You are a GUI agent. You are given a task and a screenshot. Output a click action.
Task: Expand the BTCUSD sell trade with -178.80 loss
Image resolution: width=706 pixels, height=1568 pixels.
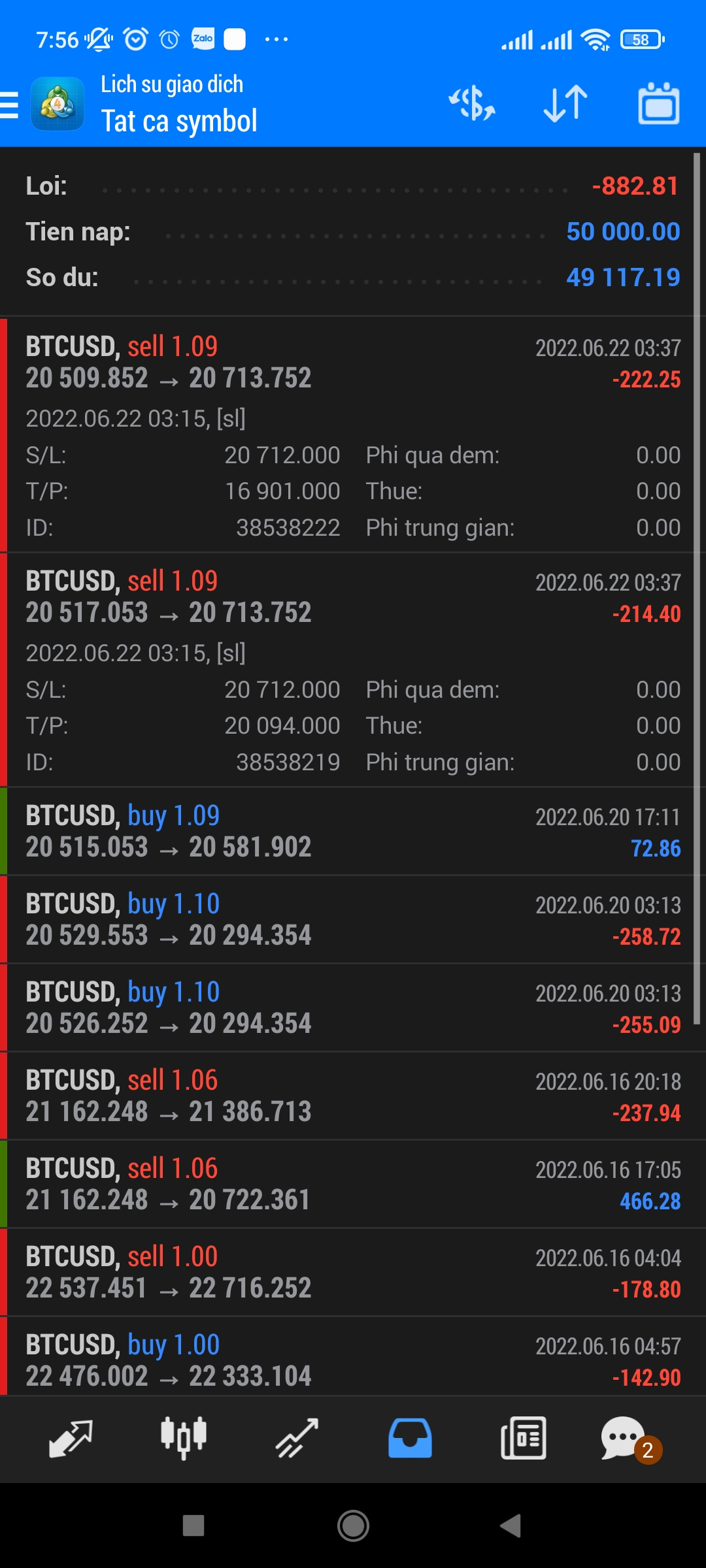tap(353, 1272)
